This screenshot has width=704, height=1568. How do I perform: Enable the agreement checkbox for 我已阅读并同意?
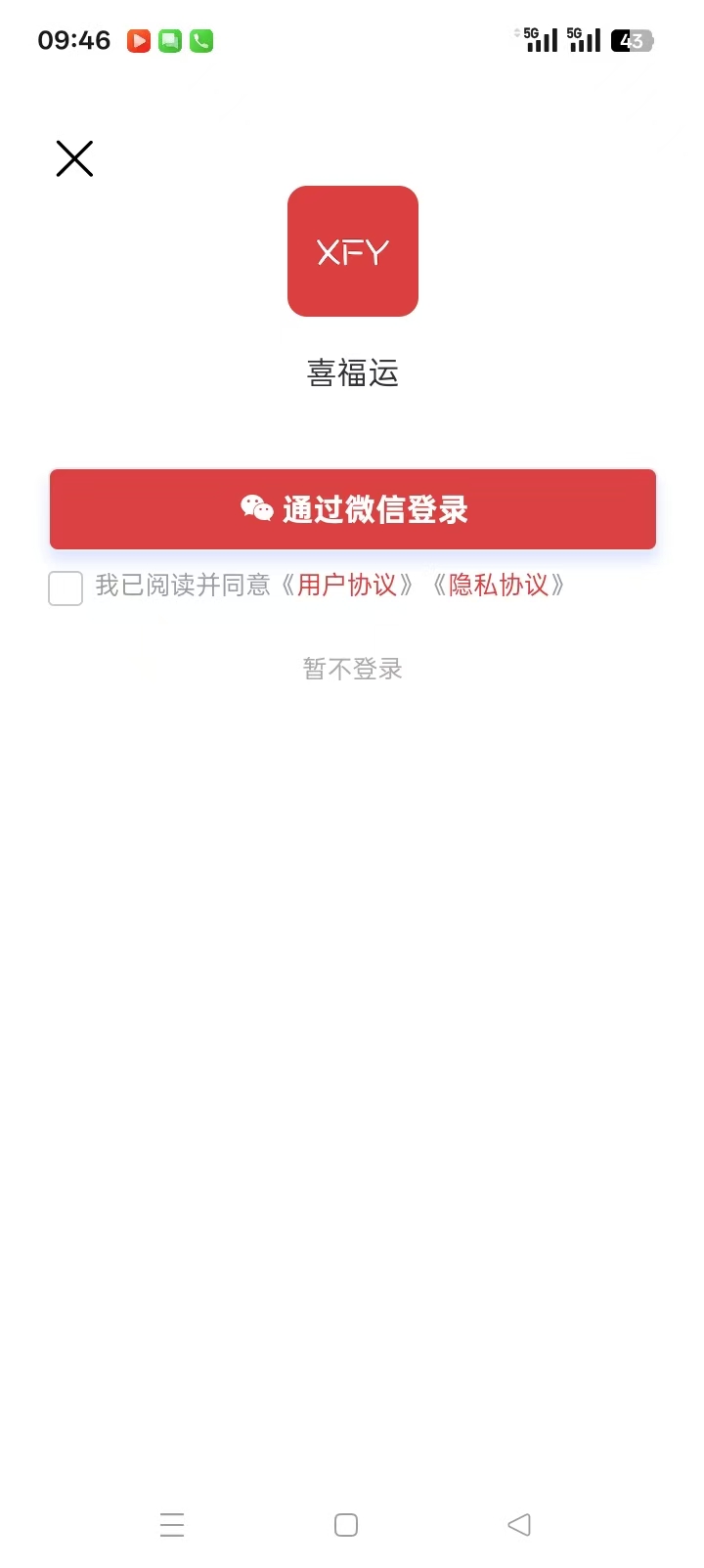point(65,588)
